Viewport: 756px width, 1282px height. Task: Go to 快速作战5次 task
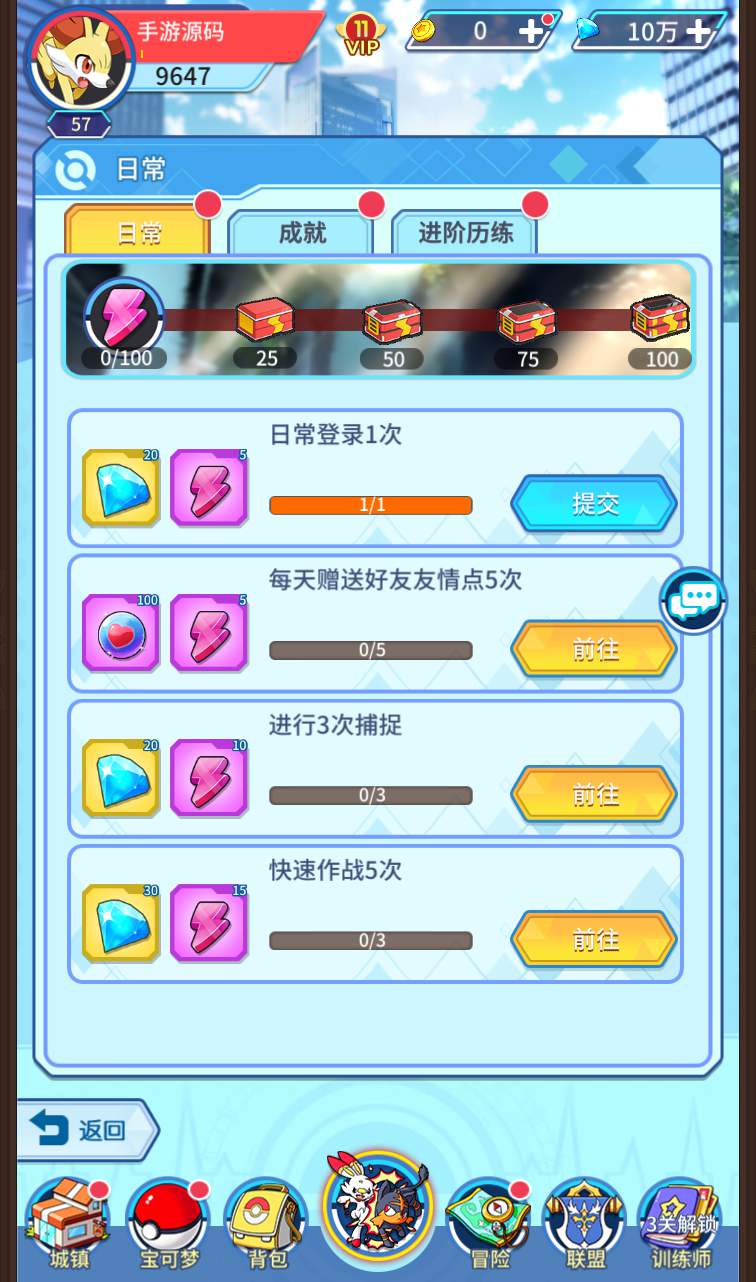pyautogui.click(x=594, y=940)
